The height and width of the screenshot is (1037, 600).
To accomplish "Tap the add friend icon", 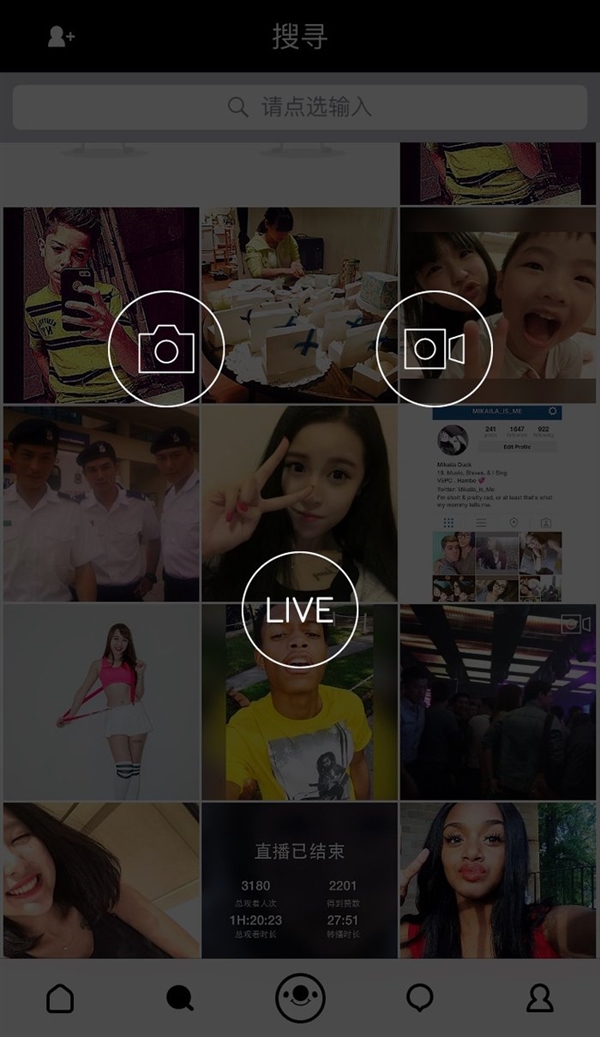I will click(61, 36).
